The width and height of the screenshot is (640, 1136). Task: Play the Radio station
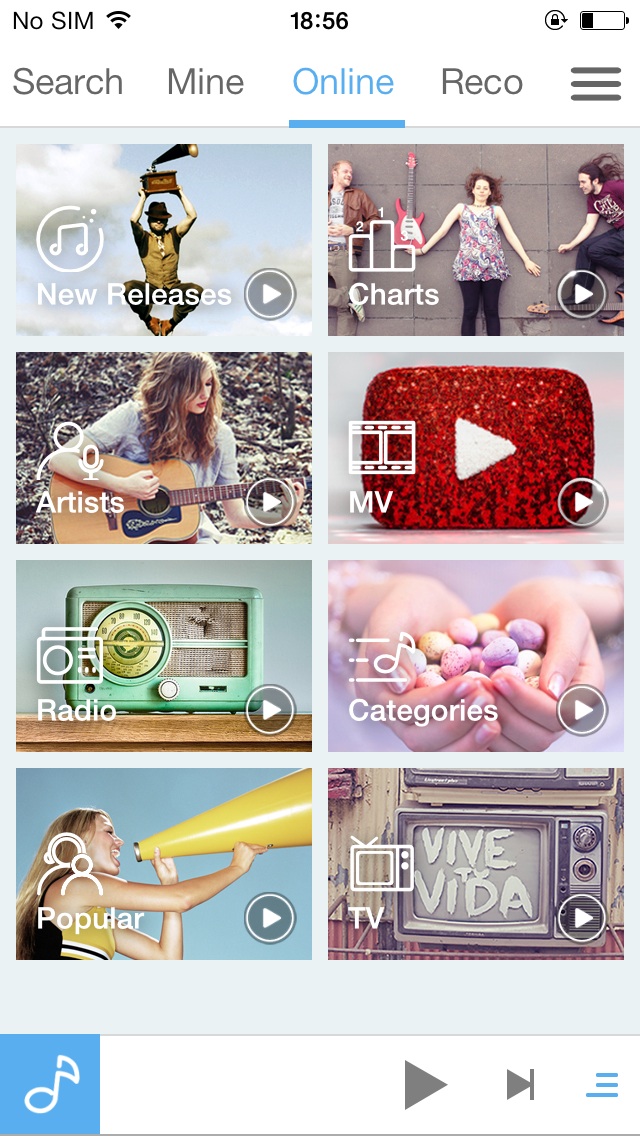click(x=270, y=710)
